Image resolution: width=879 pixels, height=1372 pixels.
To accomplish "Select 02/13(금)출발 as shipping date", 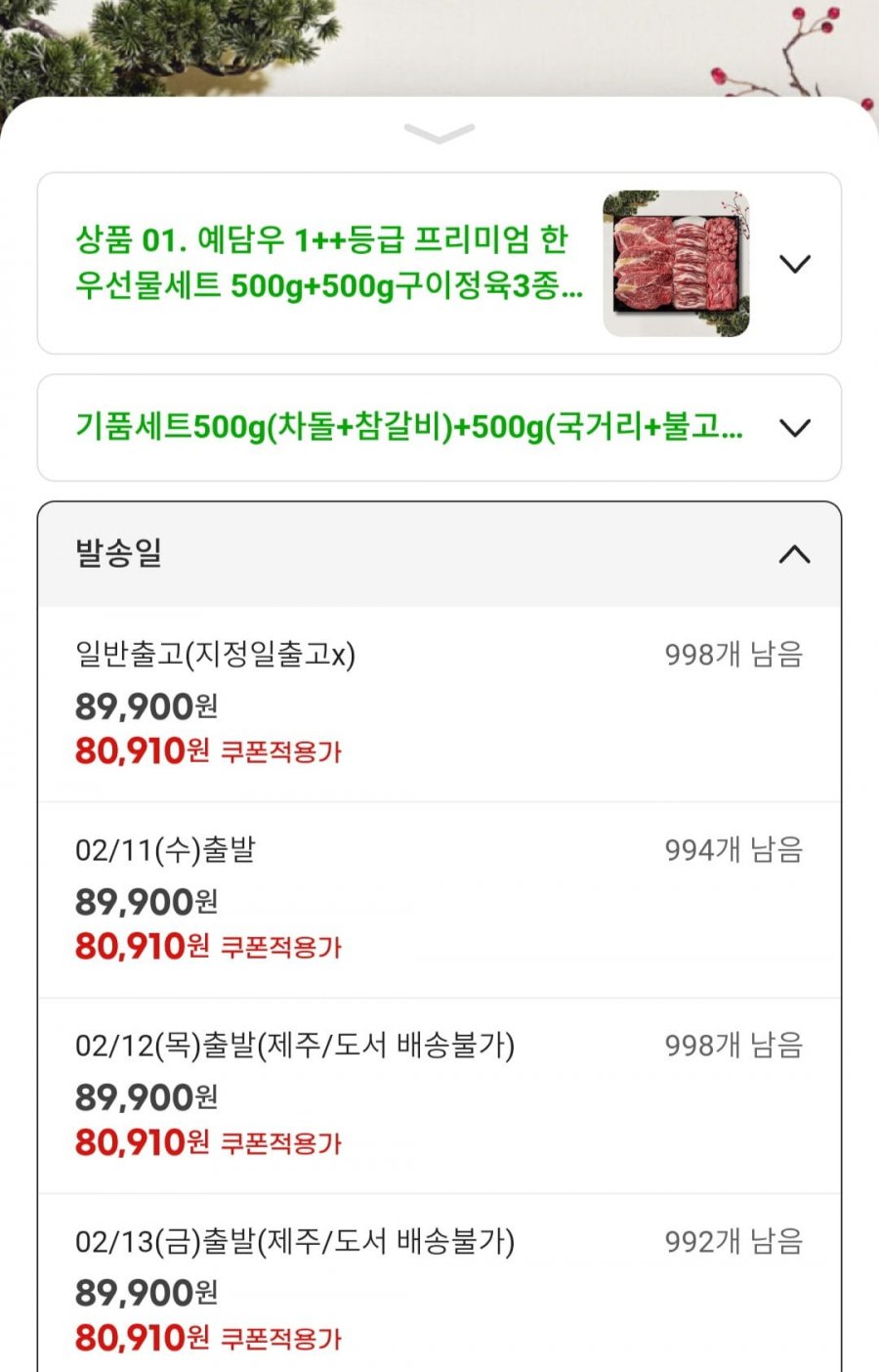I will pyautogui.click(x=439, y=1288).
